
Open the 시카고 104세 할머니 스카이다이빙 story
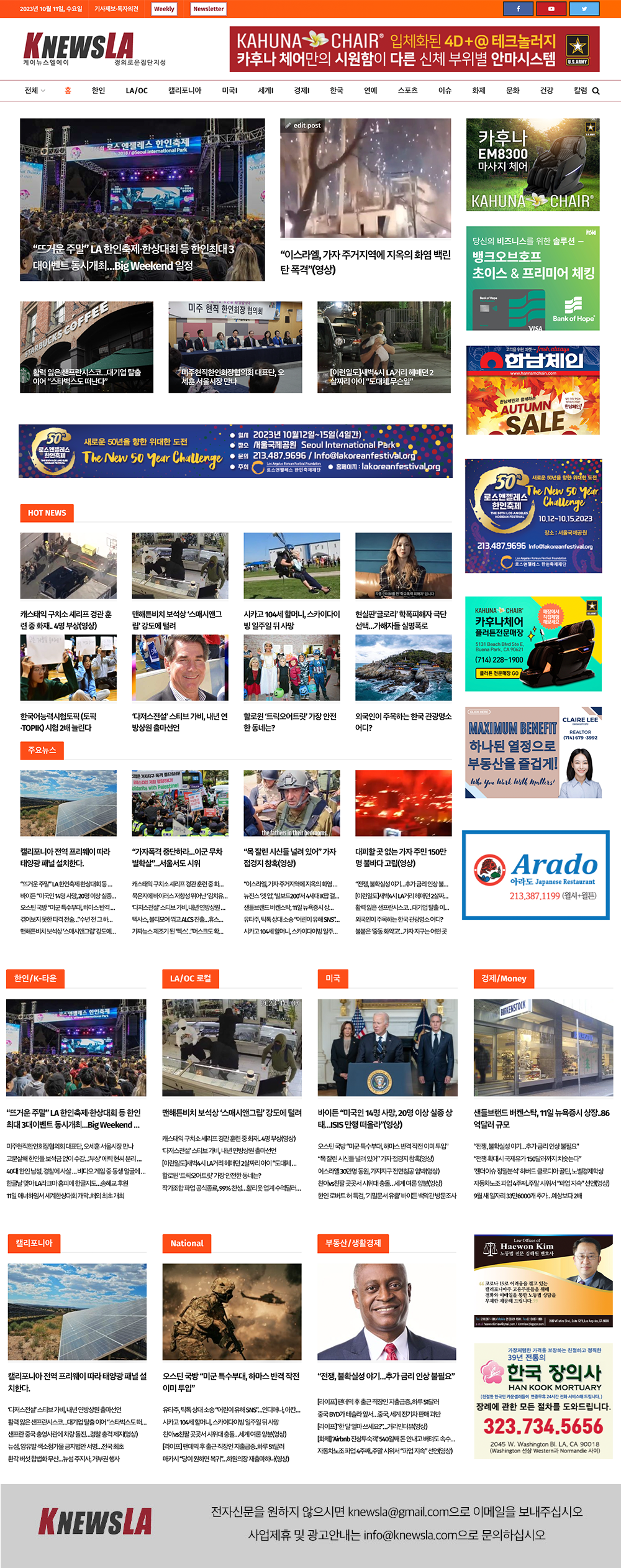pos(291,620)
